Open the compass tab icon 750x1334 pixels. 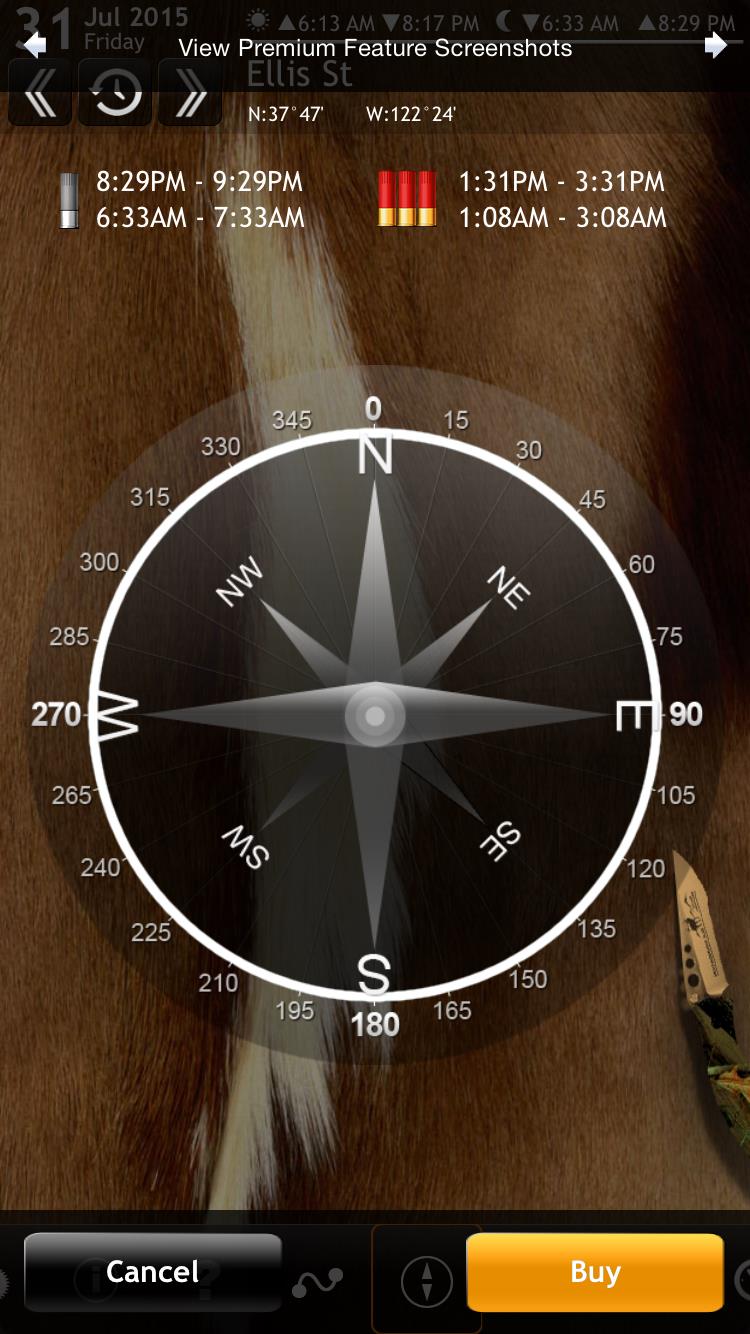point(426,1279)
